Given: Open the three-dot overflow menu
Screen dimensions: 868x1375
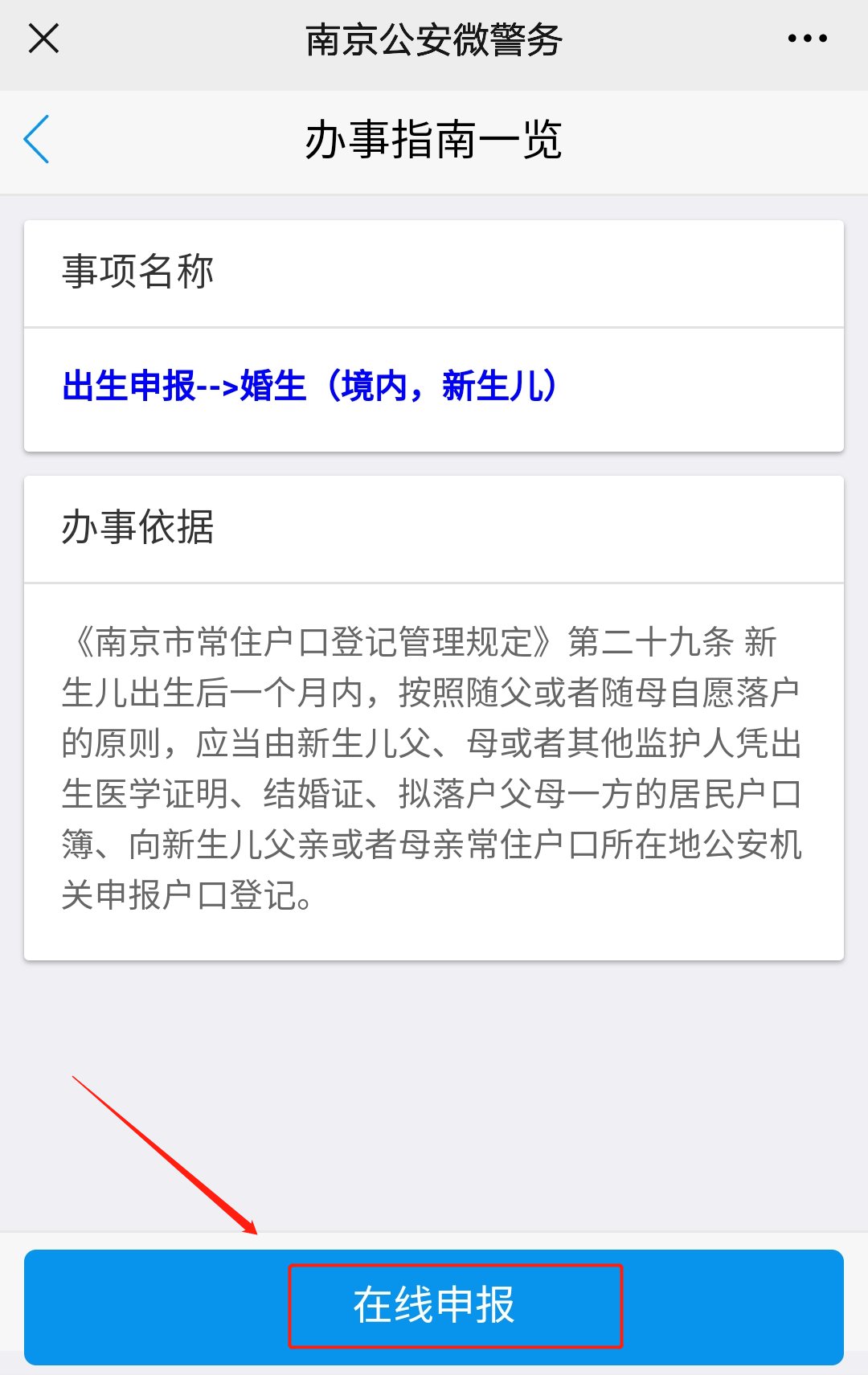Looking at the screenshot, I should [x=807, y=38].
